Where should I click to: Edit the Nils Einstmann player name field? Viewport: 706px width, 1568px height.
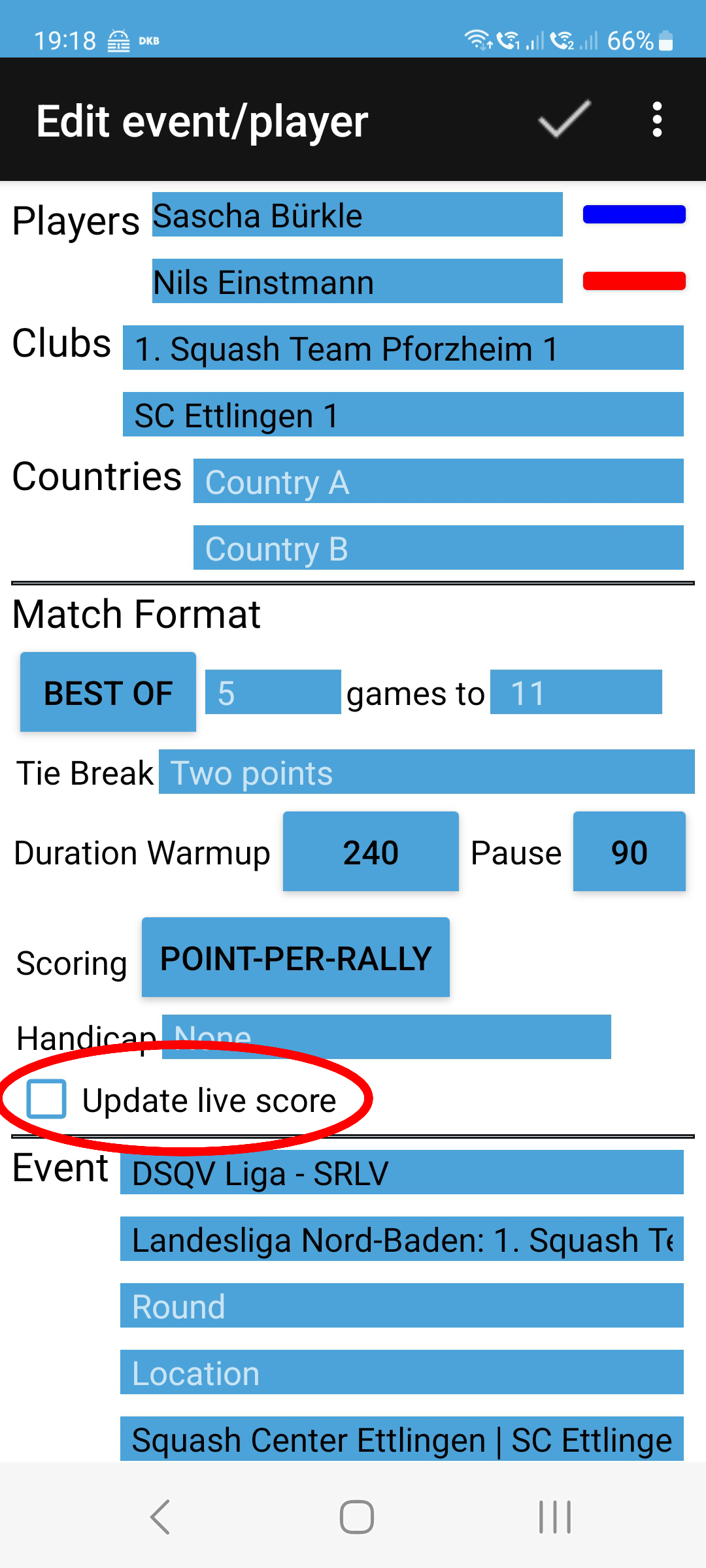point(357,282)
